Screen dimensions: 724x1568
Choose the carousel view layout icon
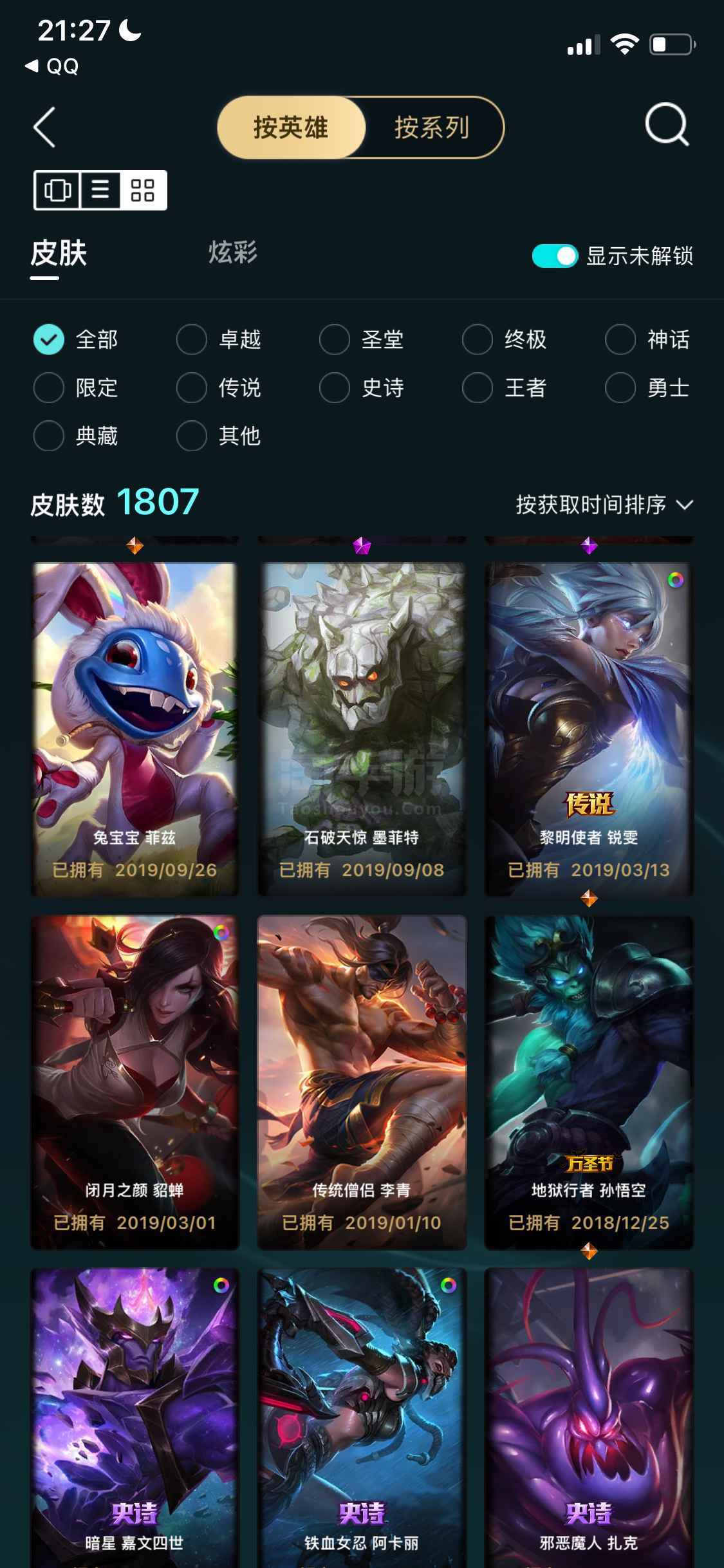(x=57, y=190)
